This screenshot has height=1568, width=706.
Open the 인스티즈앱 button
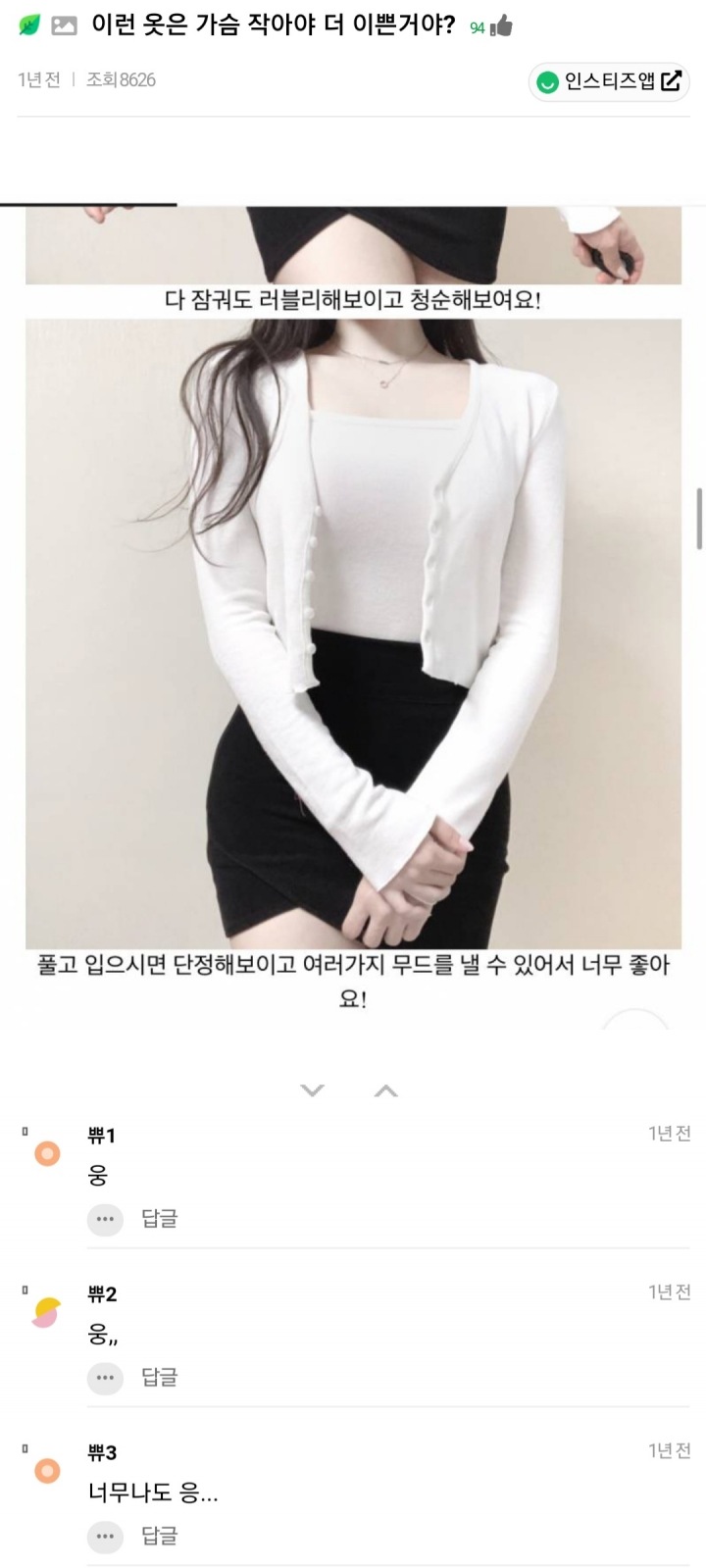click(608, 81)
